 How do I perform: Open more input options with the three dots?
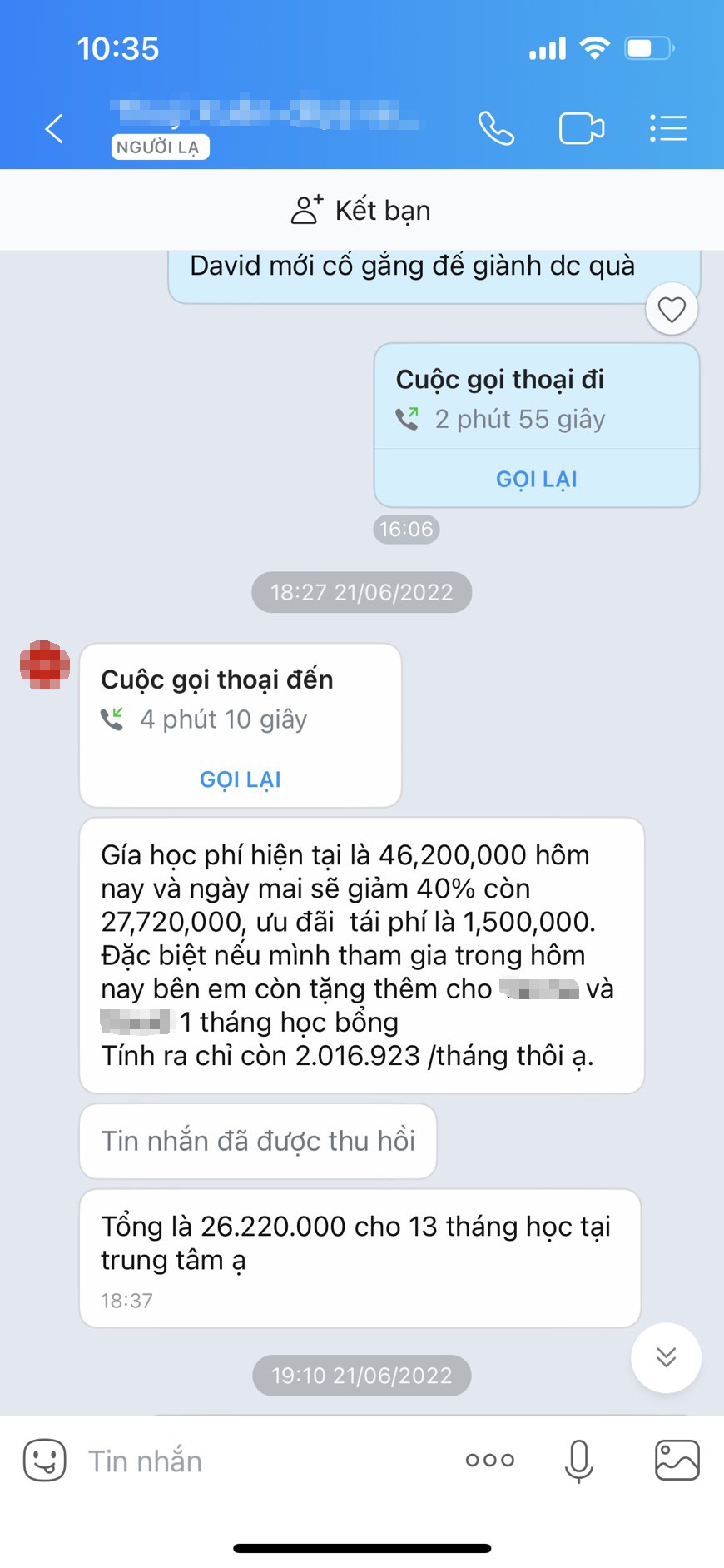click(489, 1460)
